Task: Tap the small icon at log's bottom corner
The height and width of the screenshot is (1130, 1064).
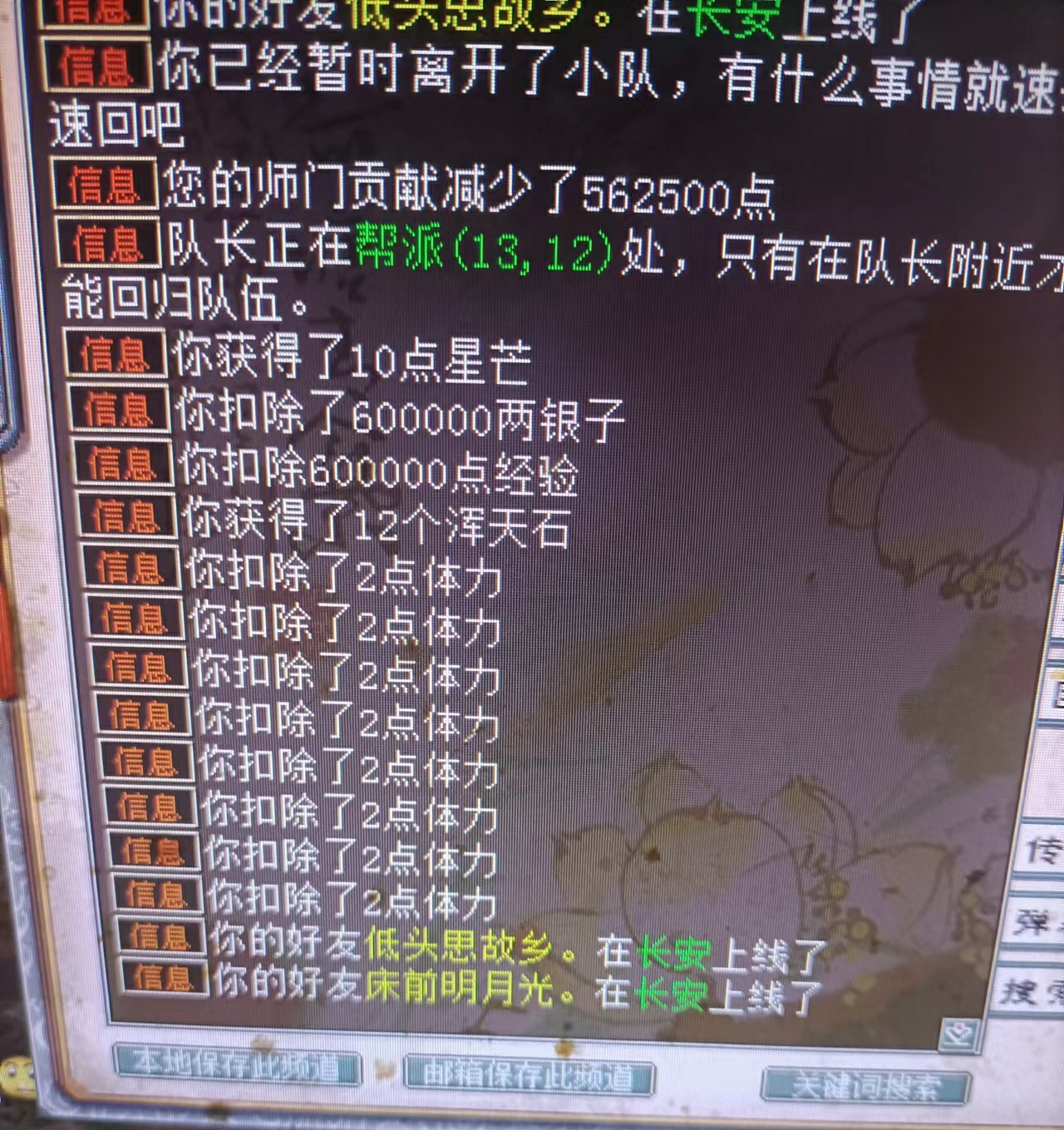Action: point(960,1035)
